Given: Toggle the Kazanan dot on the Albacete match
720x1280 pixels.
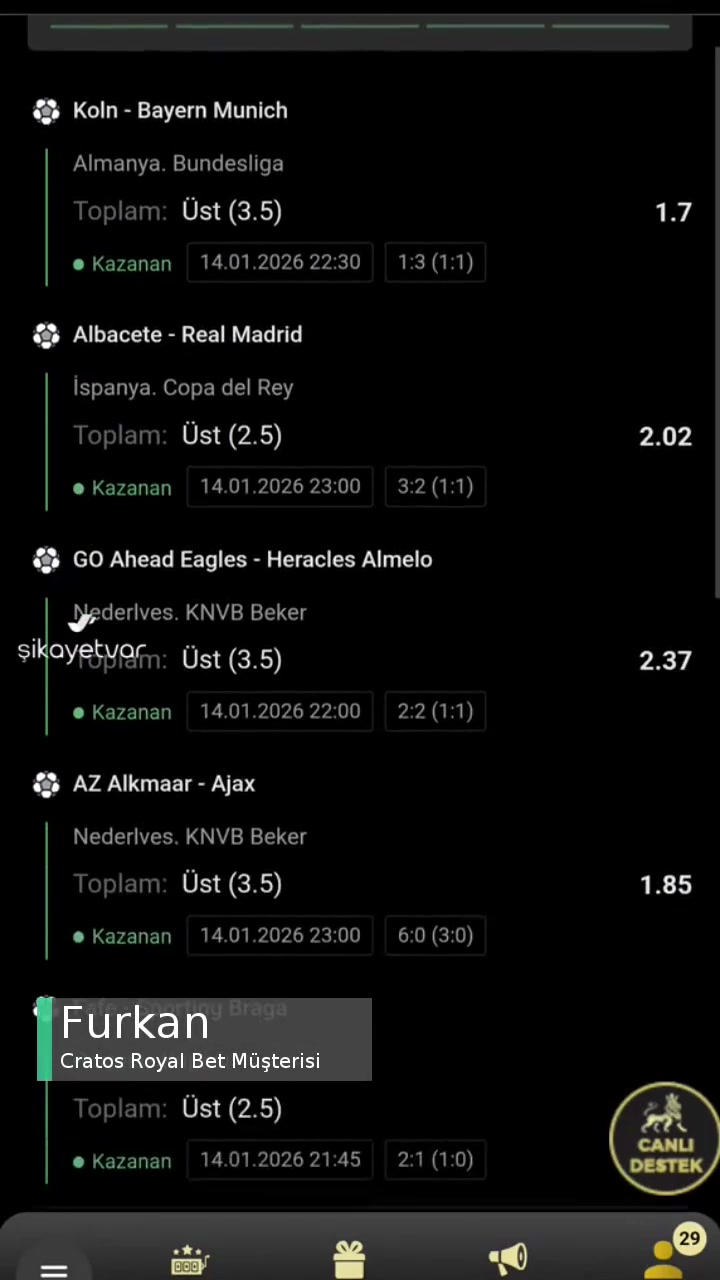Looking at the screenshot, I should 78,487.
